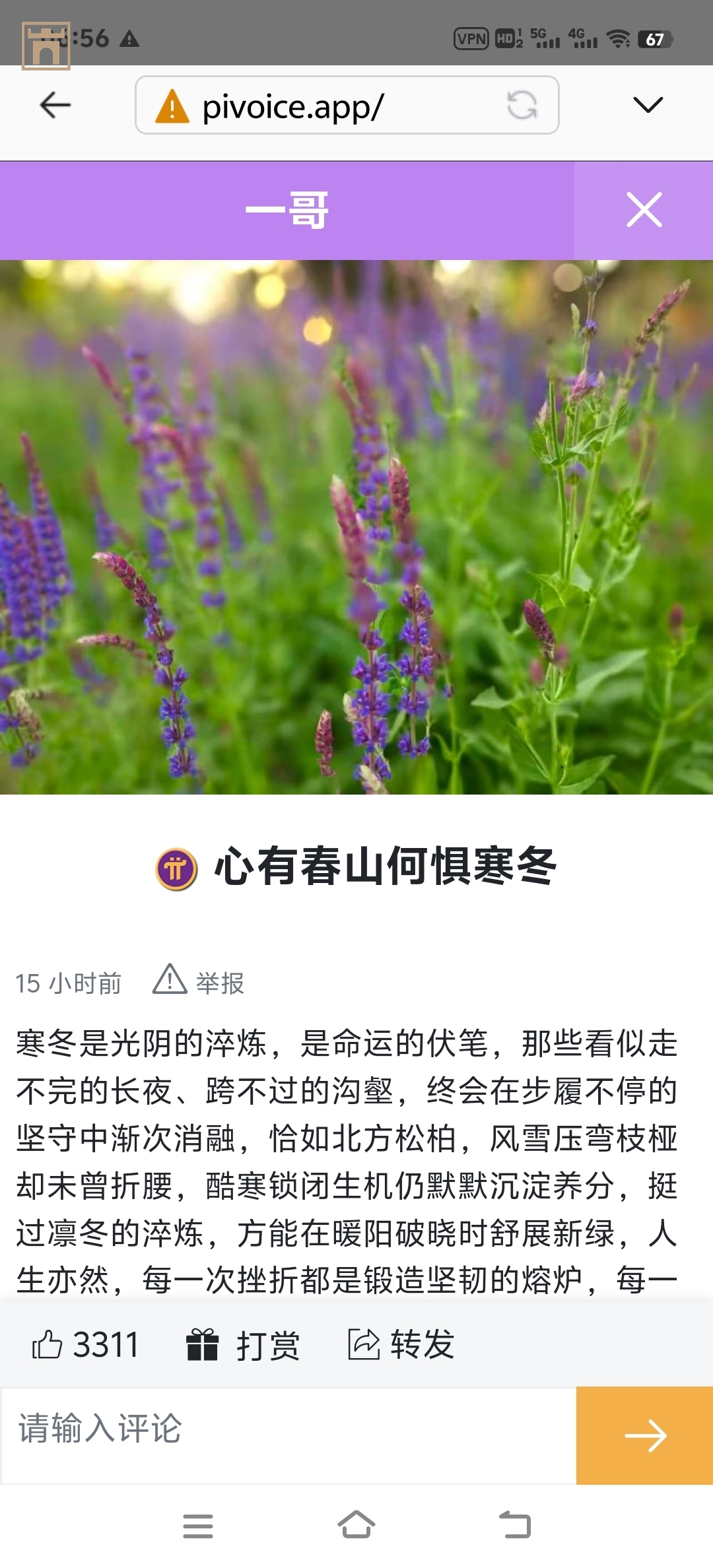
Task: Tap the back arrow below the status bar
Action: 54,106
